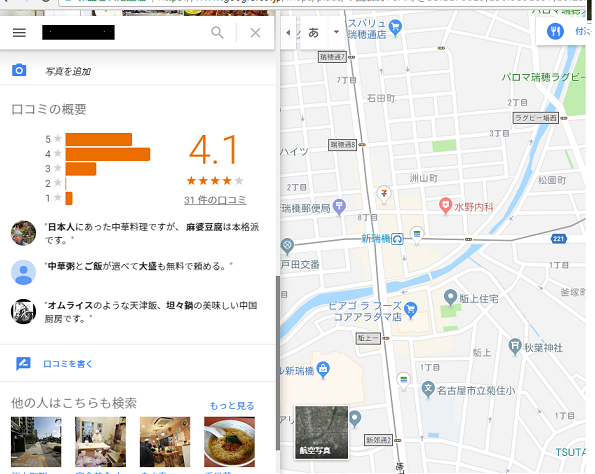Open the 31 件のクチコミ reviews link
This screenshot has height=474, width=595.
(215, 200)
